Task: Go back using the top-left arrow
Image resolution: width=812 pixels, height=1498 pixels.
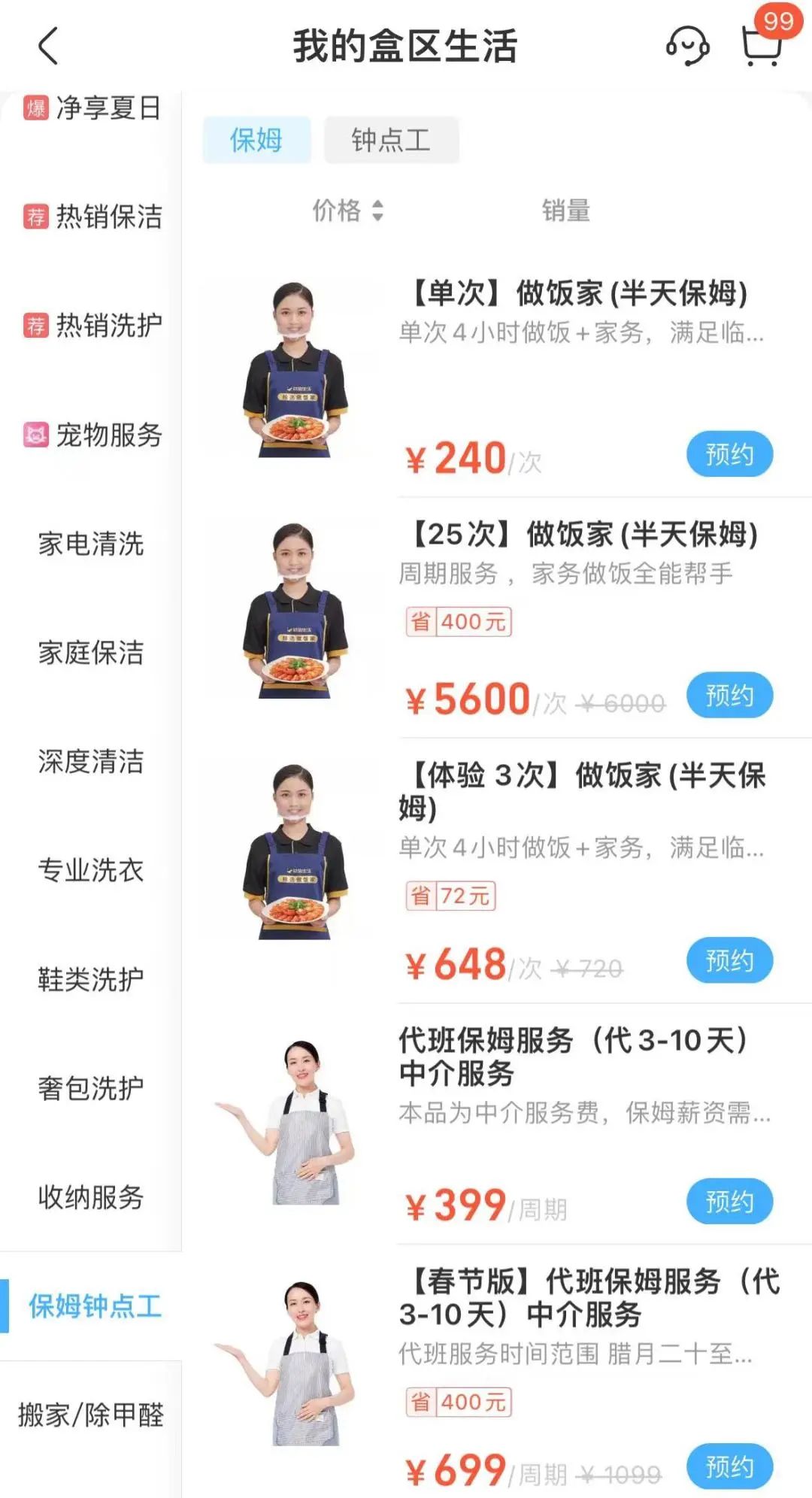Action: coord(48,47)
